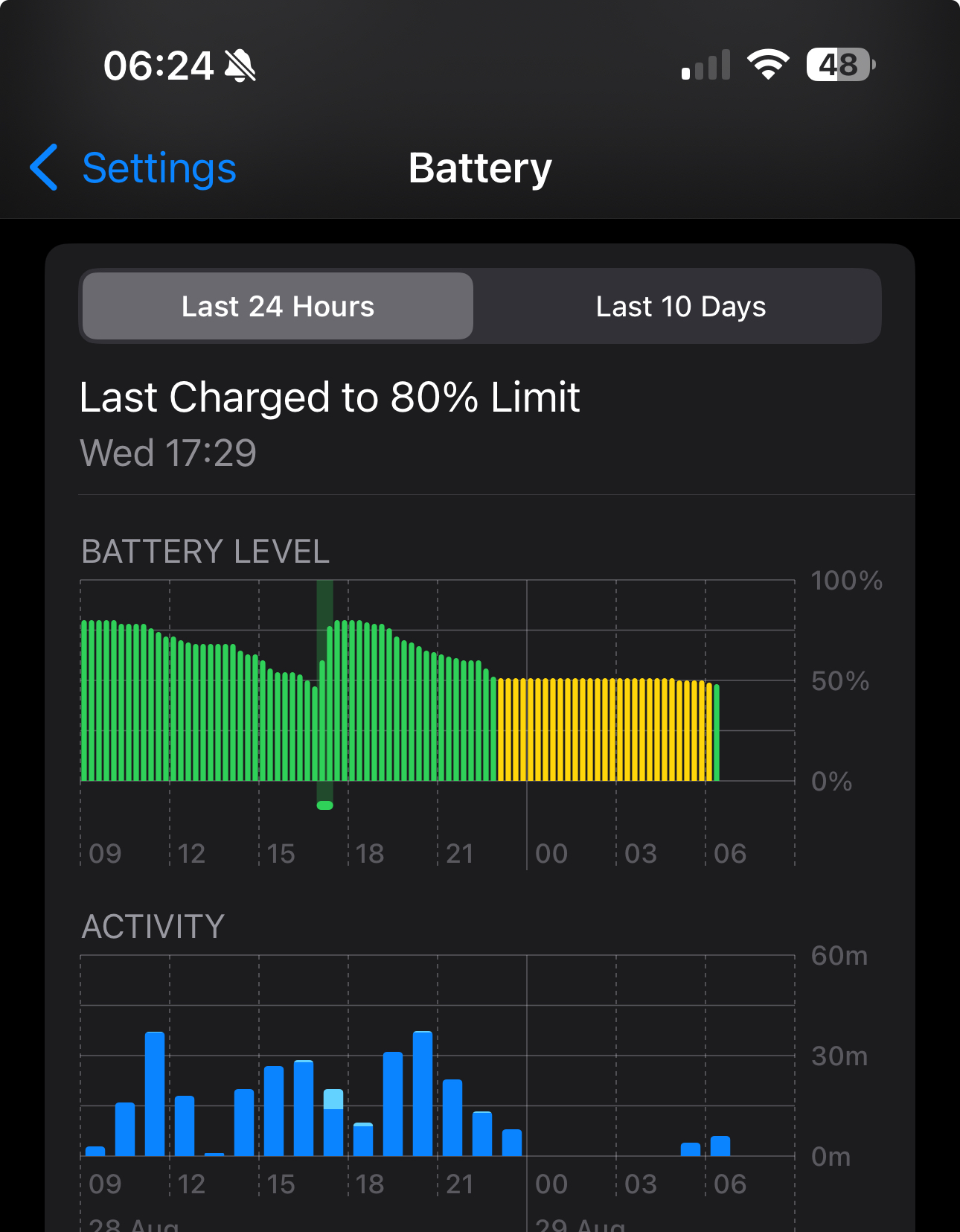The image size is (960, 1232).
Task: Tap the highlighted charging bar in battery chart
Action: pyautogui.click(x=324, y=692)
